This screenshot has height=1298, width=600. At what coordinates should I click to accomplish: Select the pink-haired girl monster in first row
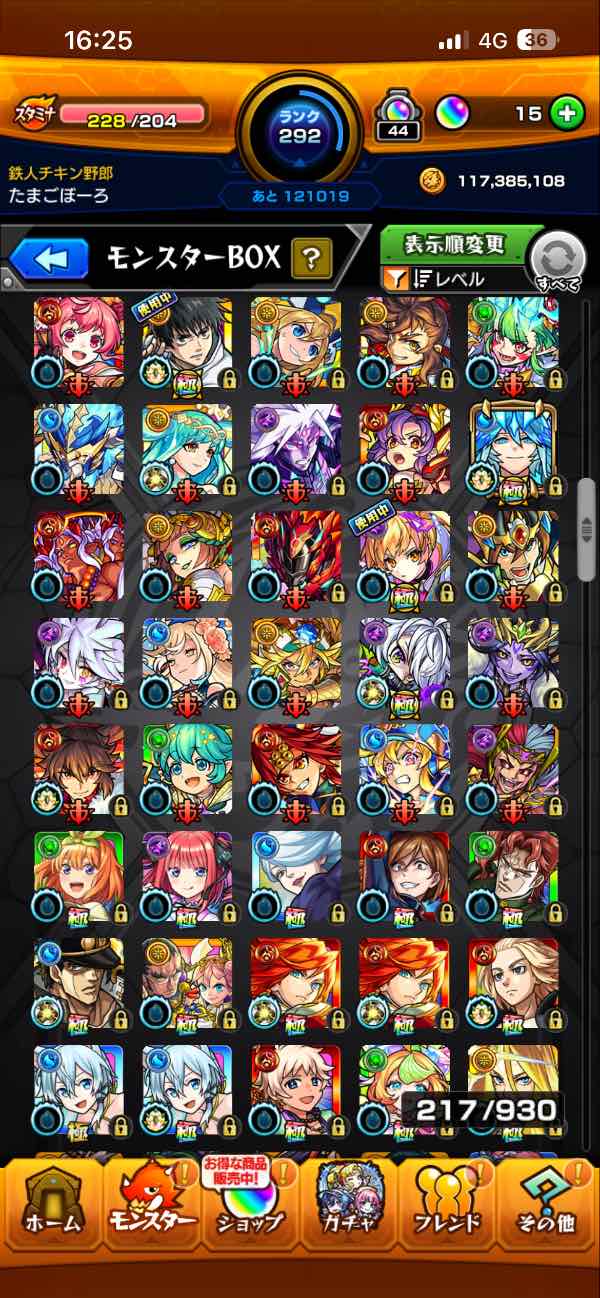pos(79,342)
